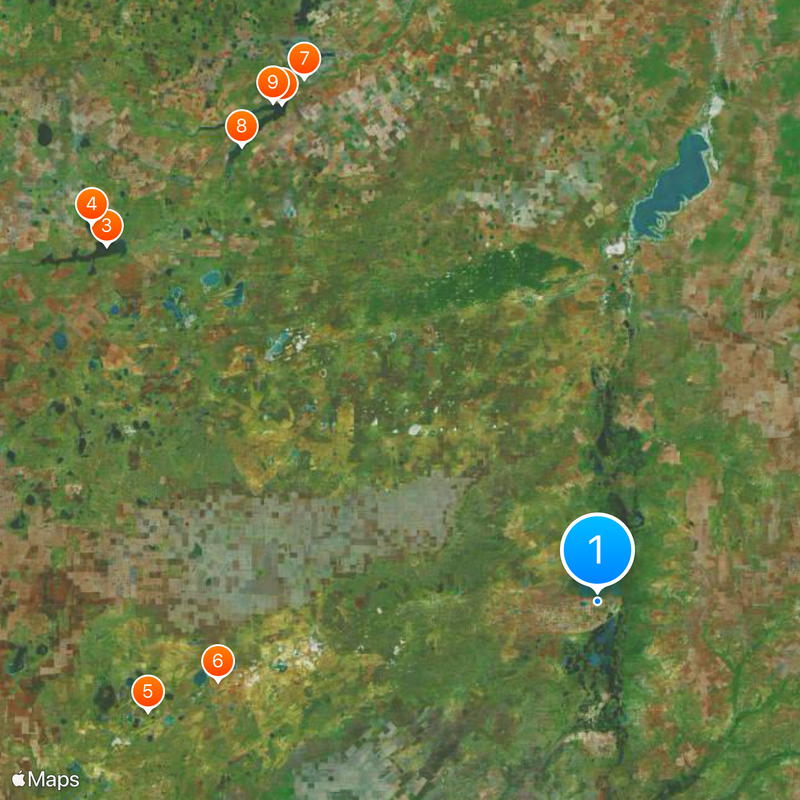Image resolution: width=800 pixels, height=800 pixels.
Task: Tap the orange pin numbered 9
Action: tap(270, 82)
